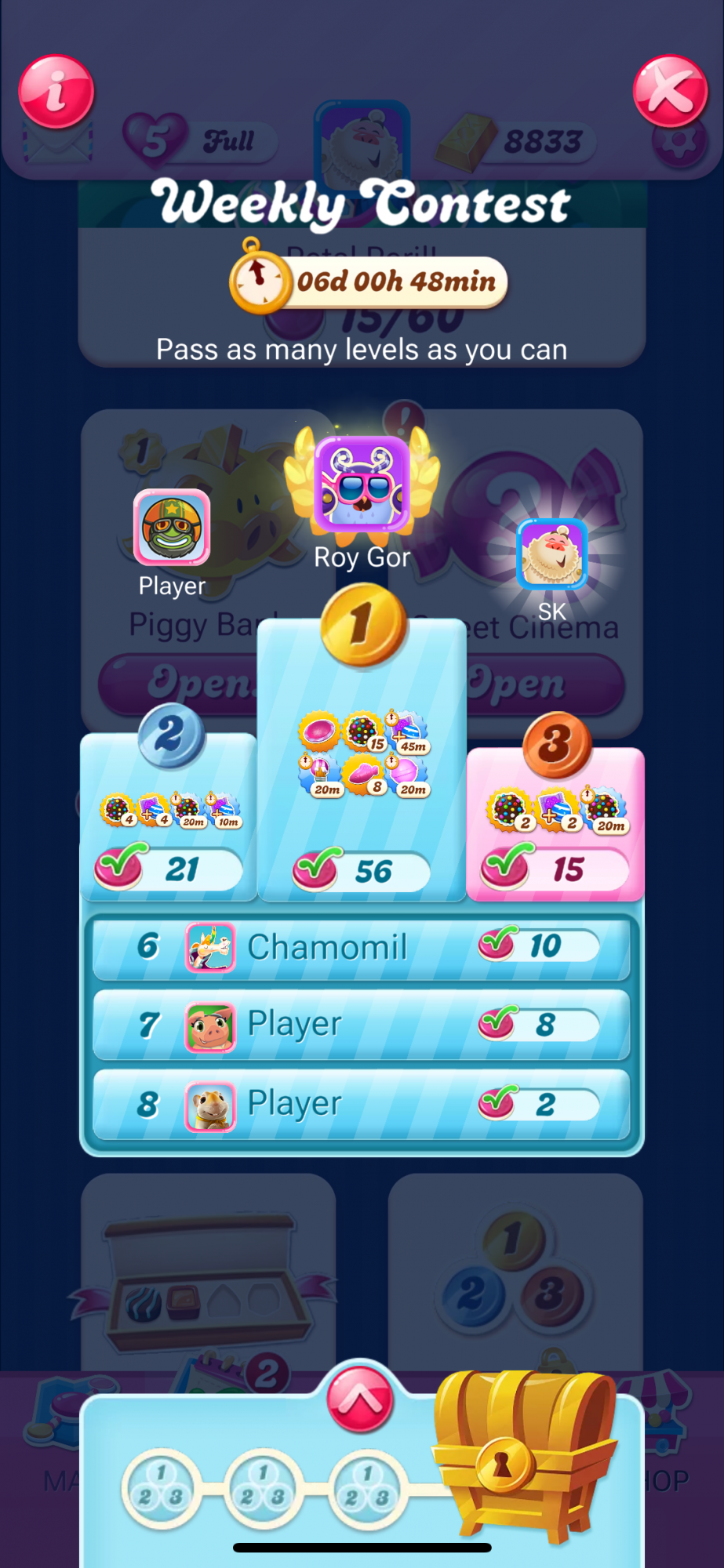The width and height of the screenshot is (724, 1568).
Task: Open the contest info button
Action: (56, 92)
